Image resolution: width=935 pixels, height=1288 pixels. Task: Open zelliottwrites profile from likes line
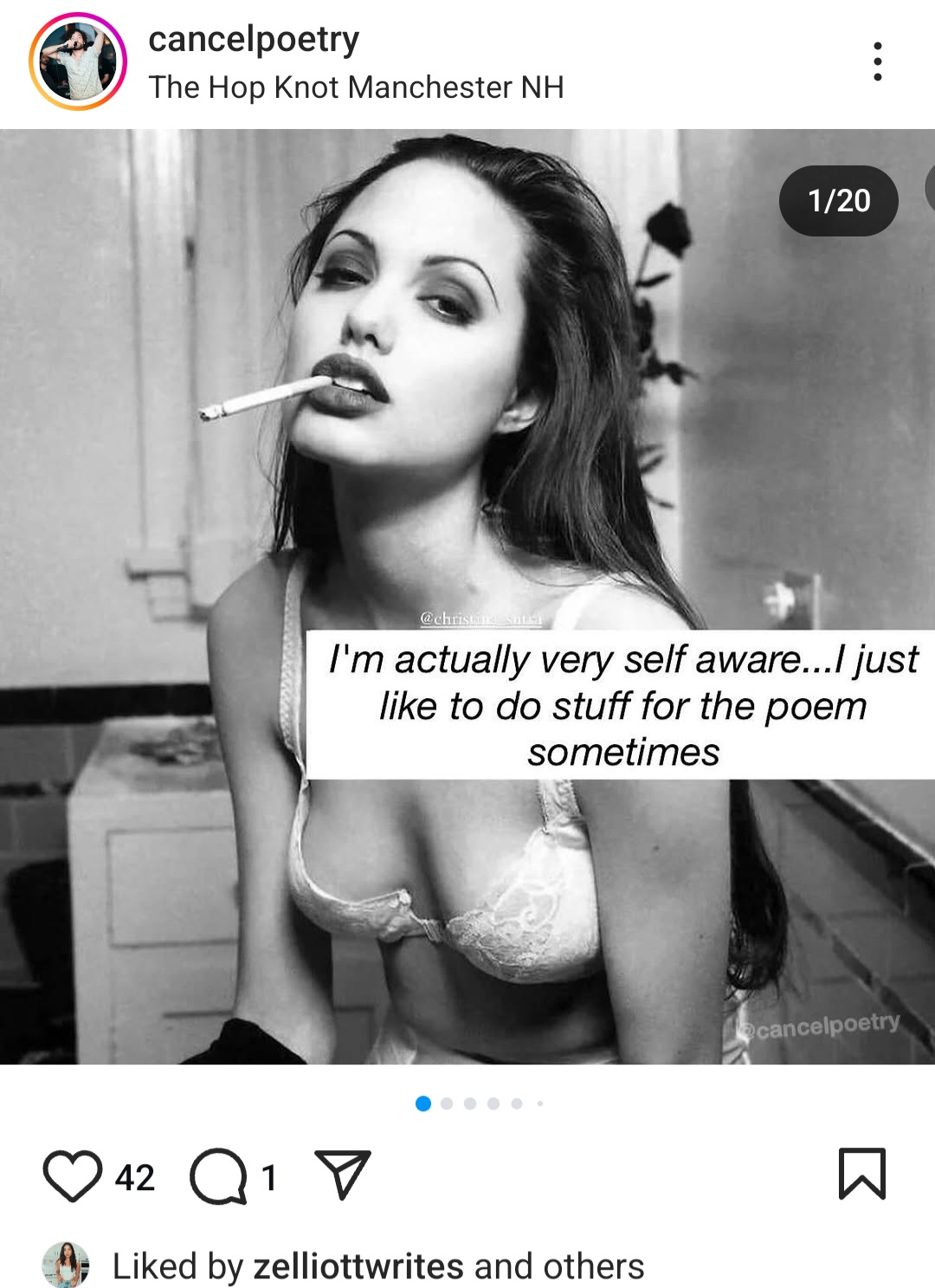click(x=358, y=1266)
